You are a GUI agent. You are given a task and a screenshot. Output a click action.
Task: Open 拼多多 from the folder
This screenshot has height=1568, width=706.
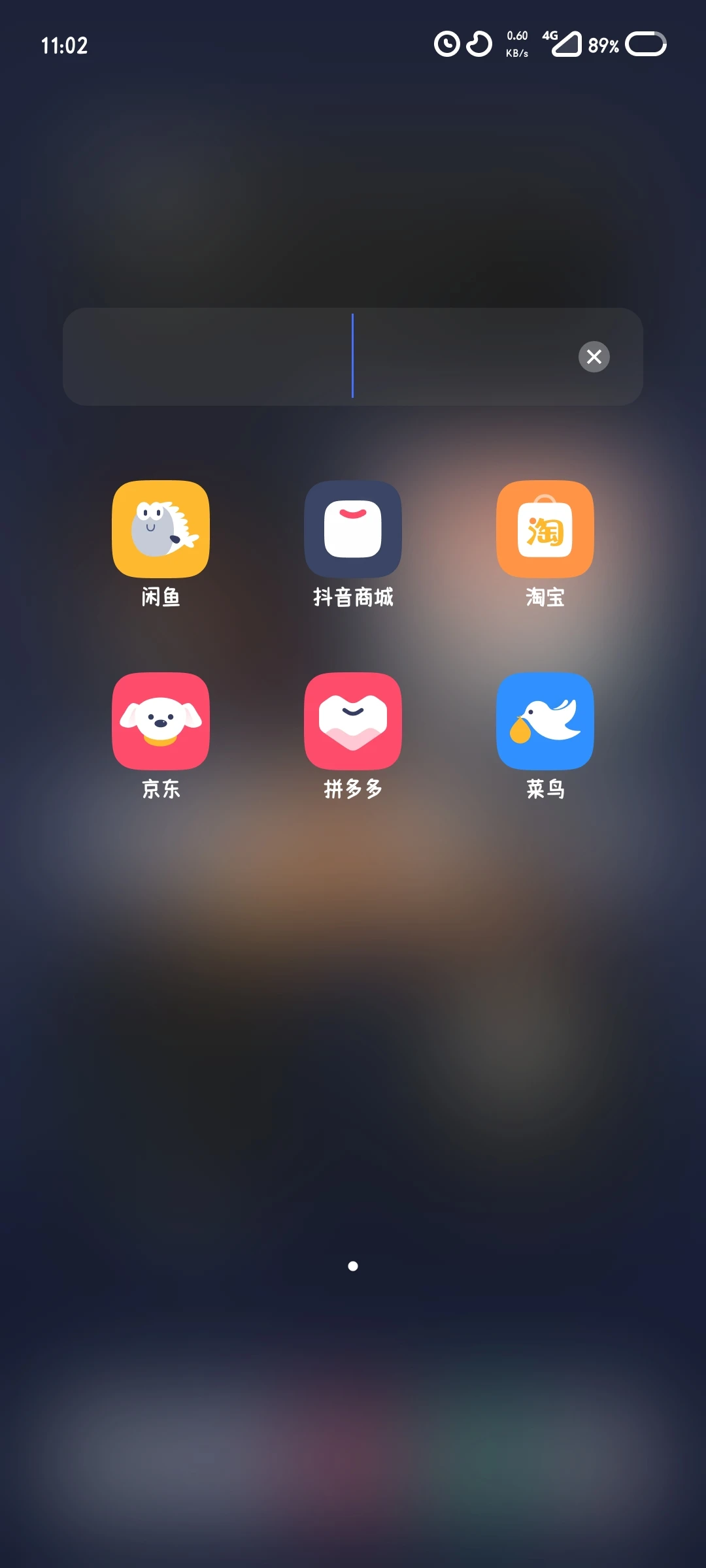[353, 721]
